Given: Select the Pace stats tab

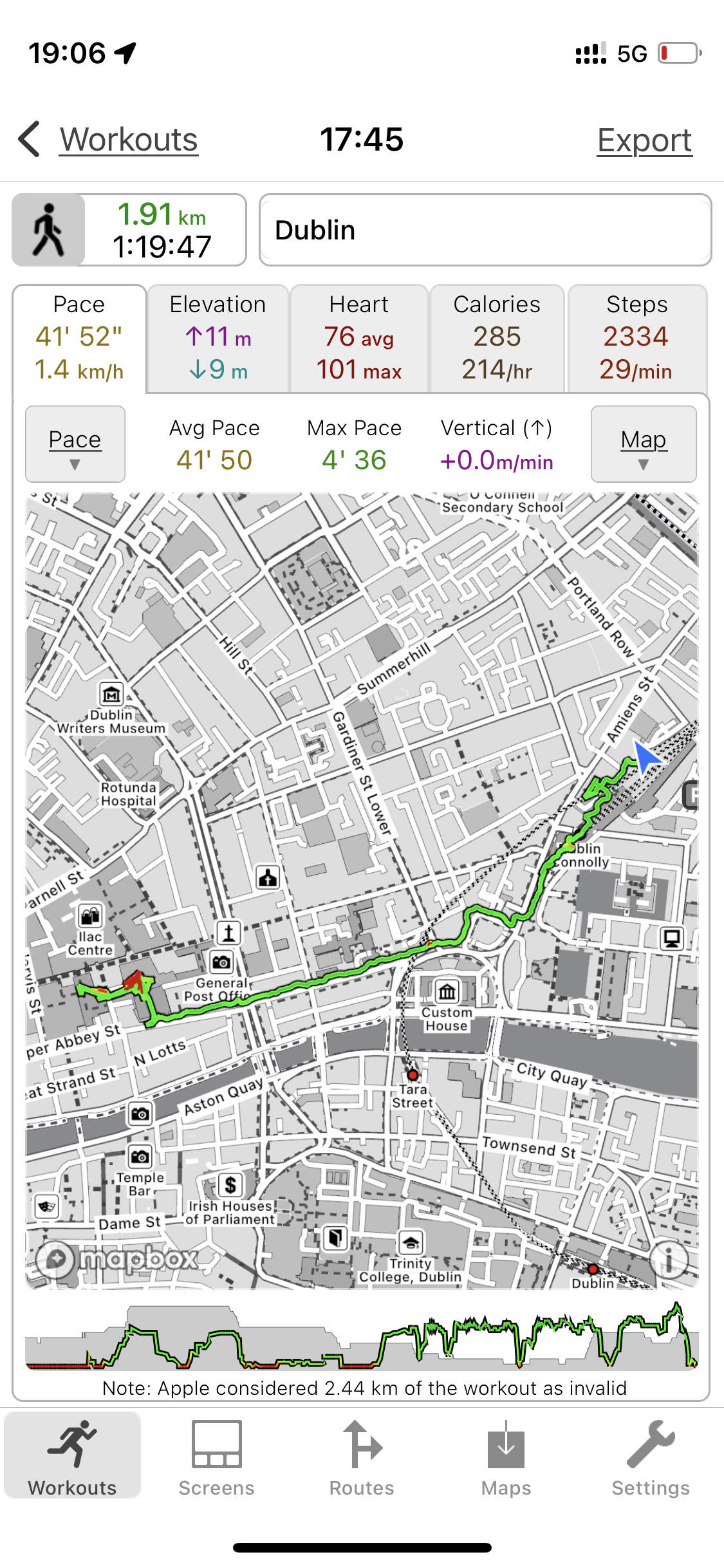Looking at the screenshot, I should coord(79,338).
